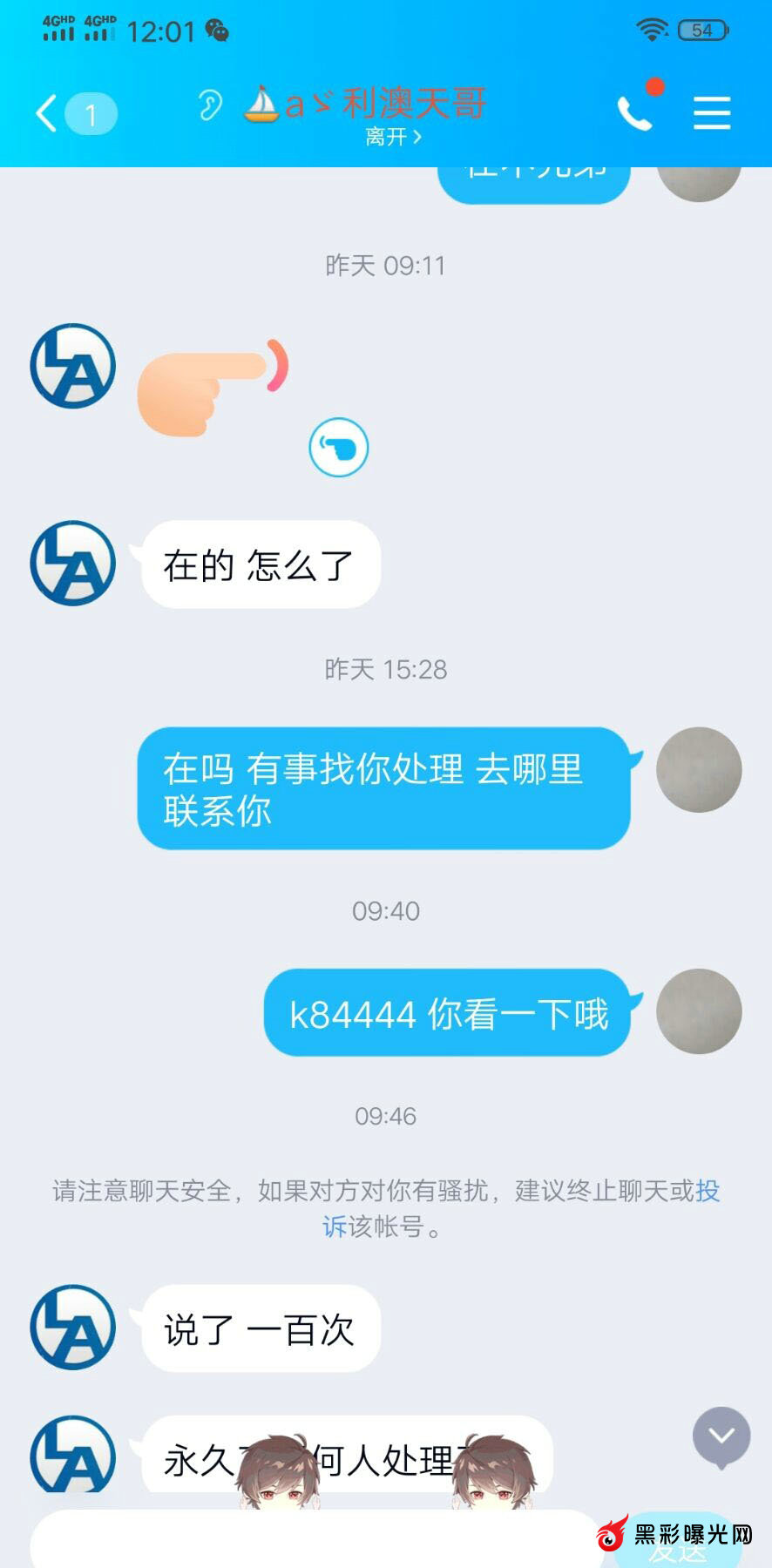Viewport: 772px width, 1568px height.
Task: Tap the ear icon in the title bar
Action: tap(209, 105)
